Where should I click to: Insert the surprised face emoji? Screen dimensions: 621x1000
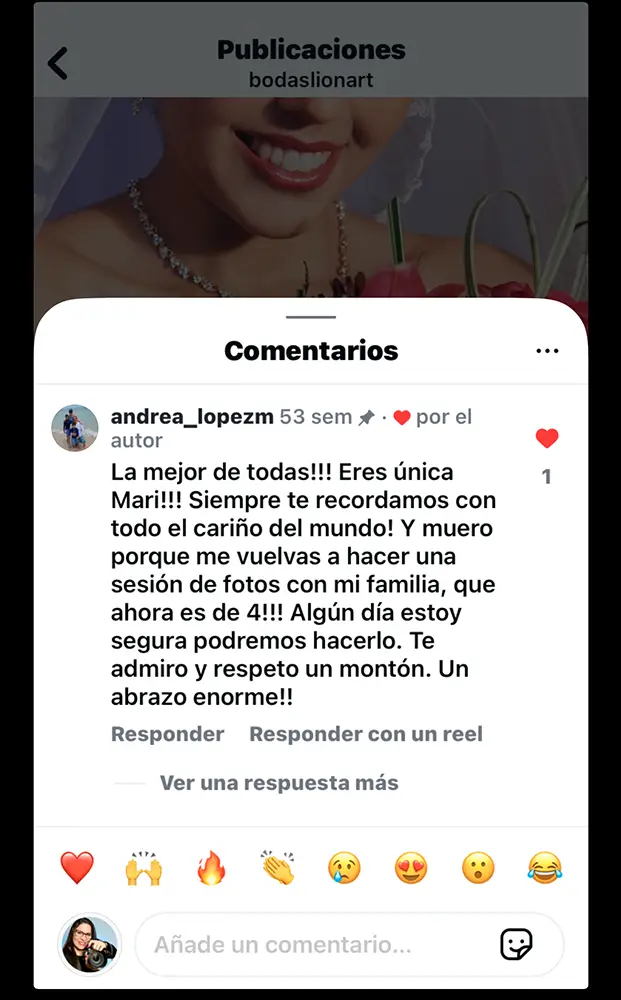pos(478,868)
